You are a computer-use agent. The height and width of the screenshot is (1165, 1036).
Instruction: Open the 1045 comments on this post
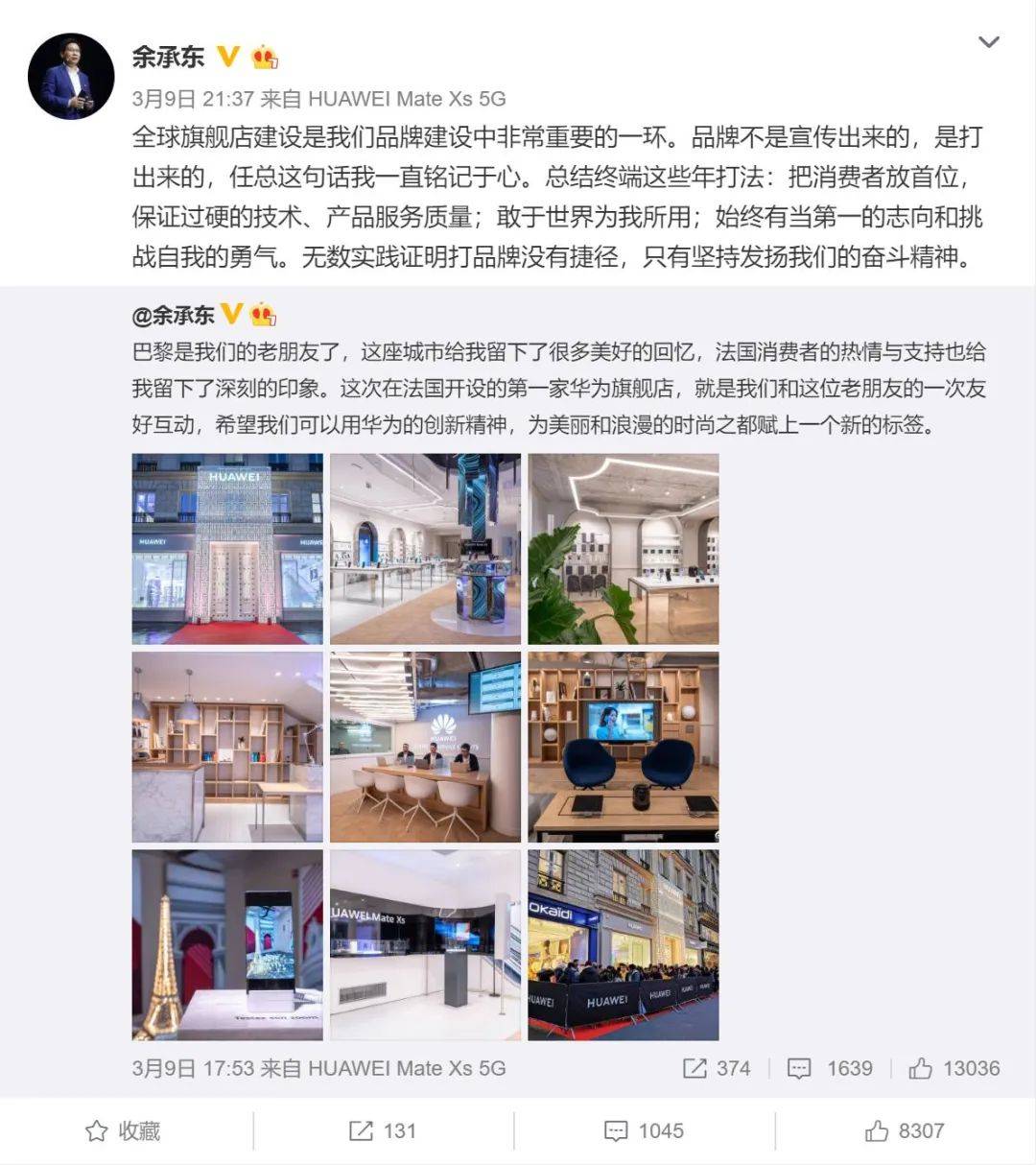pyautogui.click(x=644, y=1131)
